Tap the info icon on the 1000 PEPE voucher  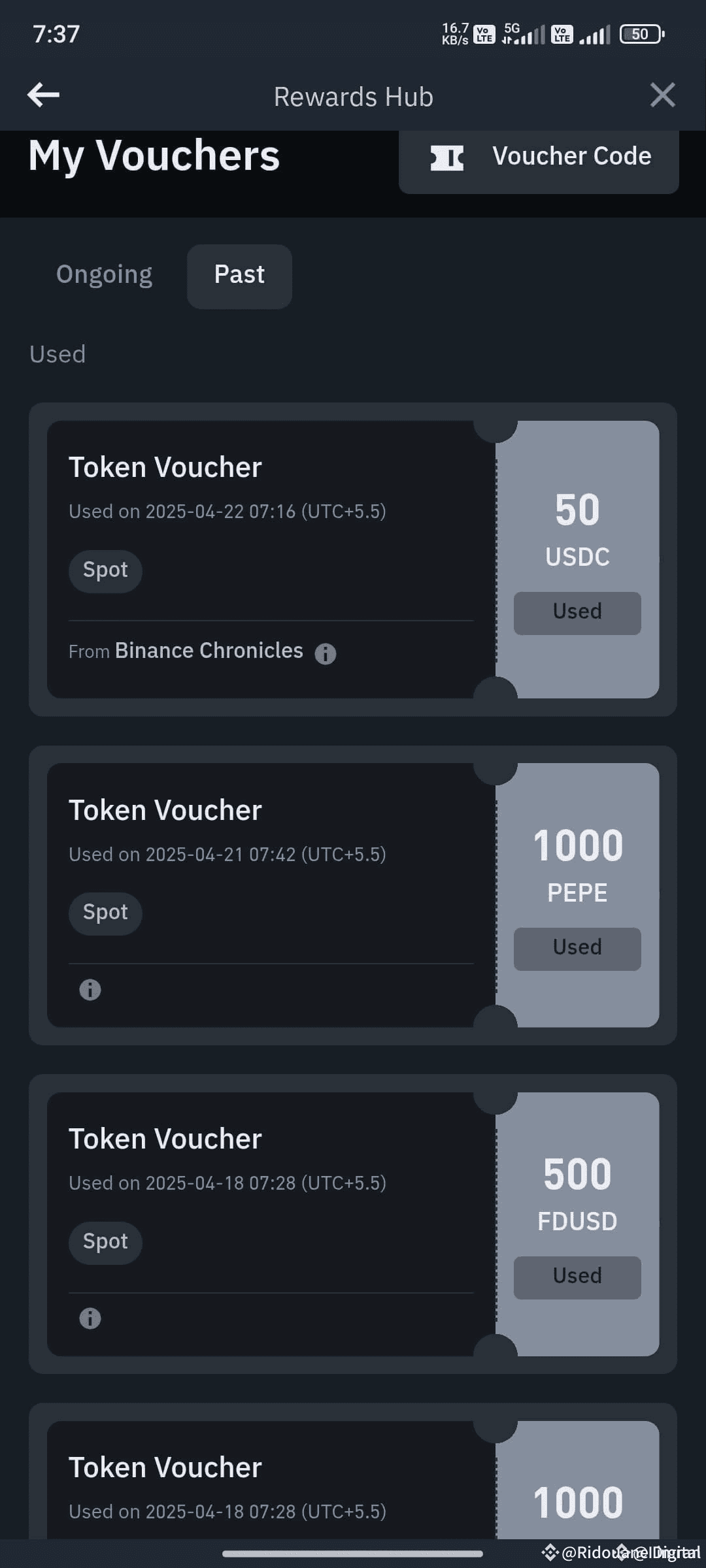pos(90,989)
